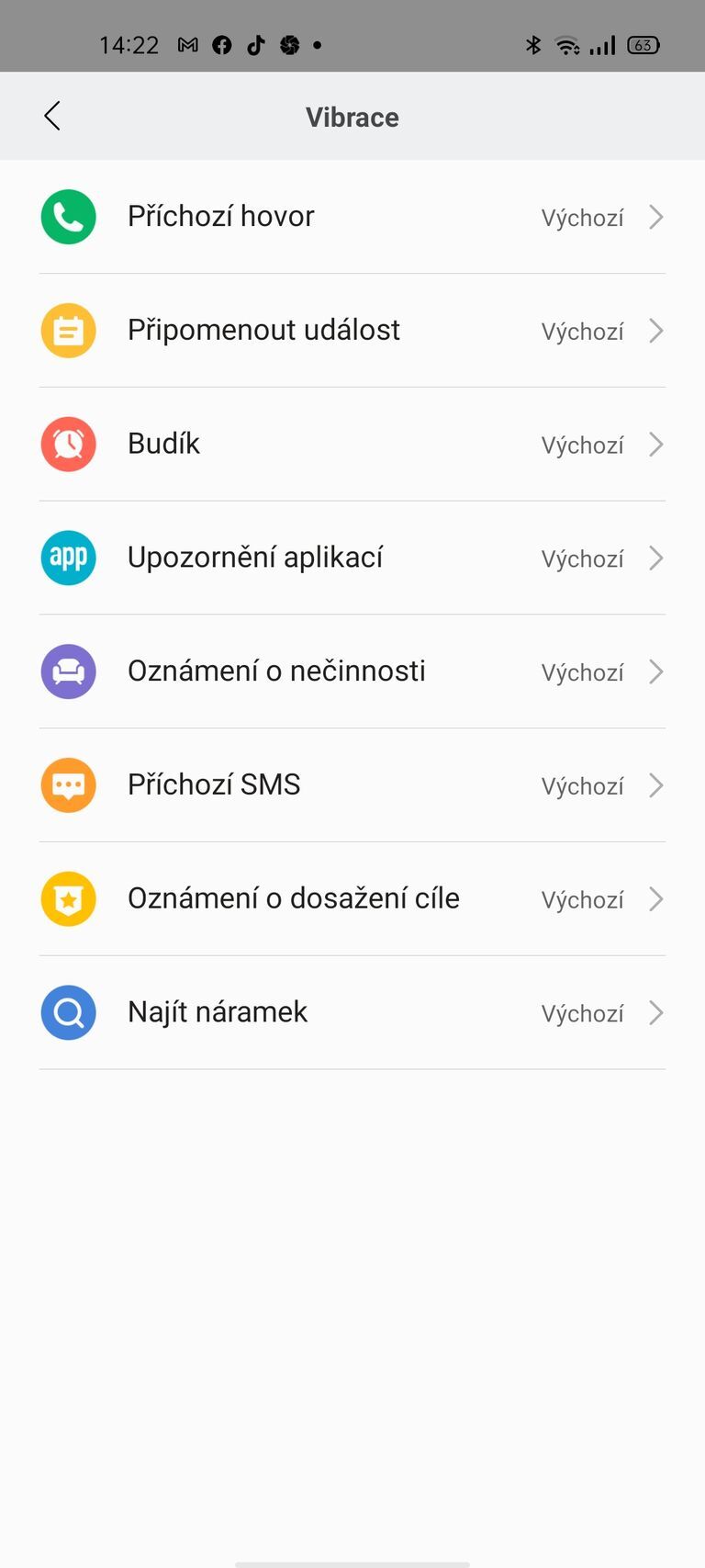Select the green phone icon for Příchozí hovor
The width and height of the screenshot is (705, 1568).
click(x=68, y=217)
